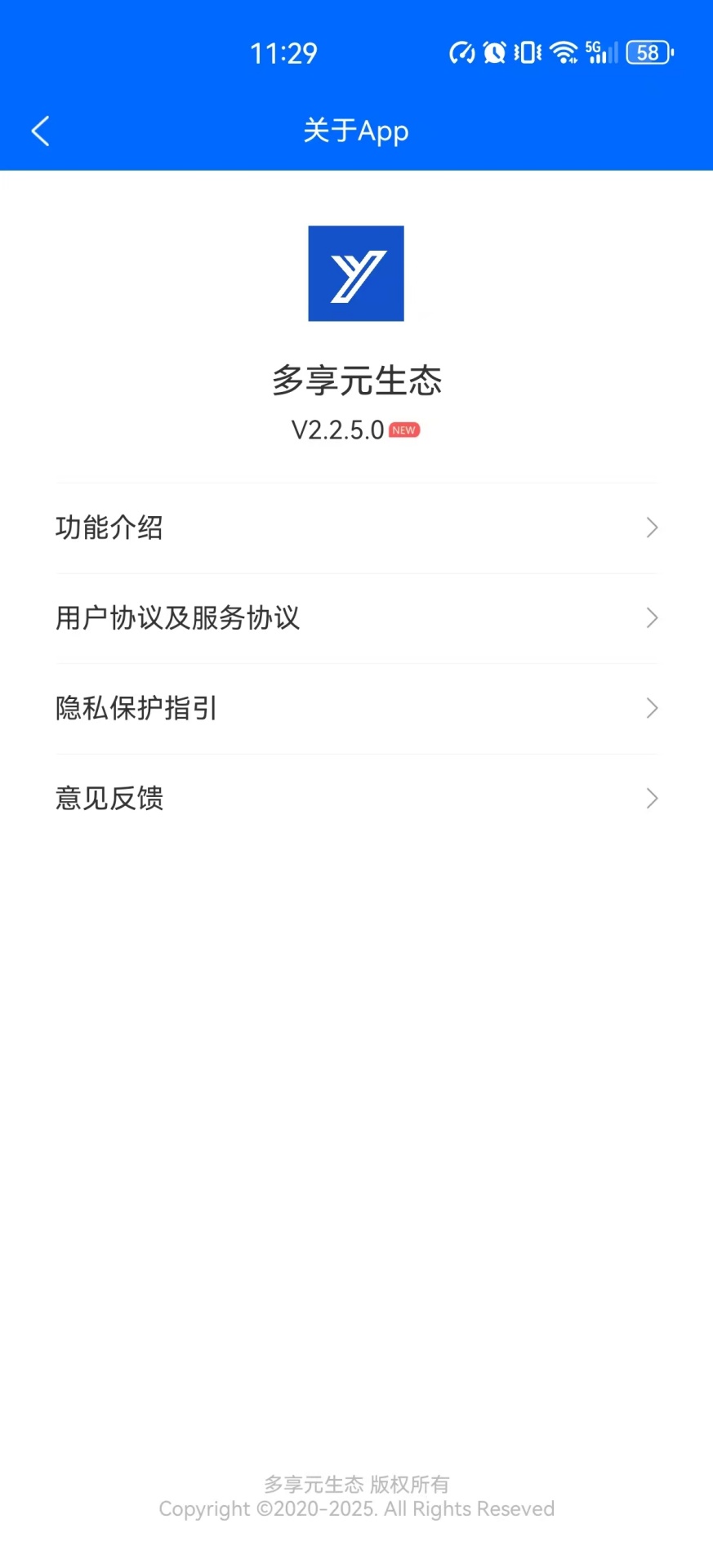The width and height of the screenshot is (713, 1568).
Task: Tap the back arrow in the header
Action: pos(40,130)
